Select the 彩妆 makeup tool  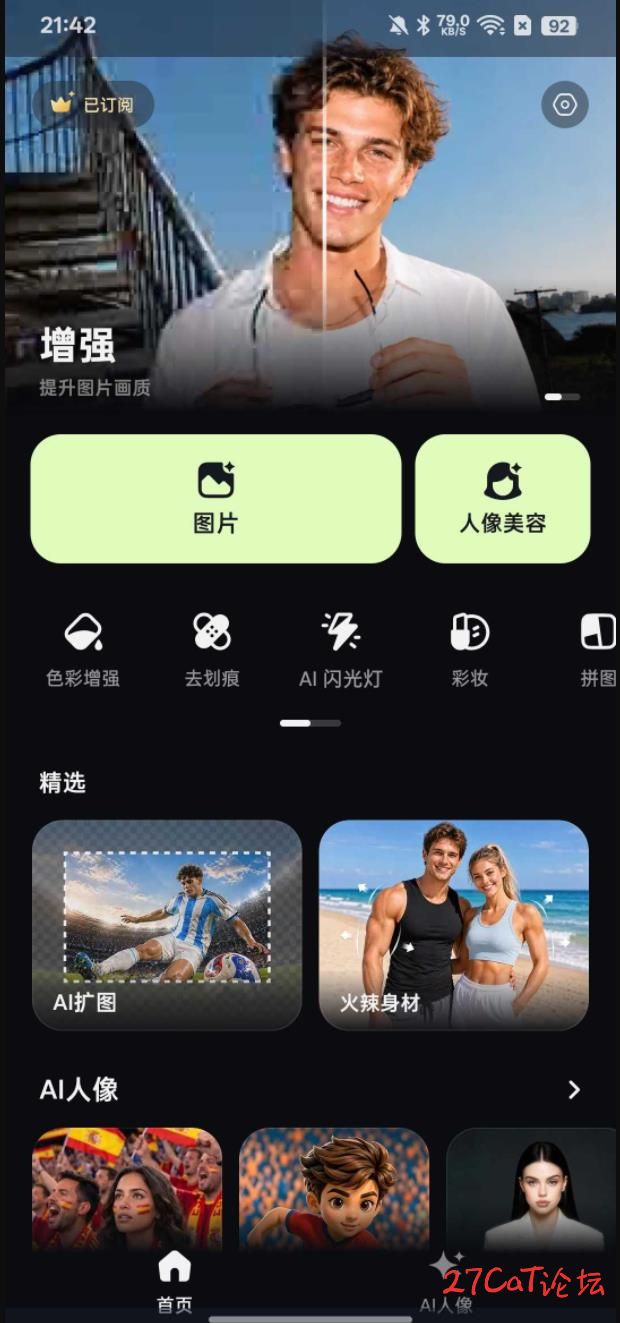pos(470,651)
